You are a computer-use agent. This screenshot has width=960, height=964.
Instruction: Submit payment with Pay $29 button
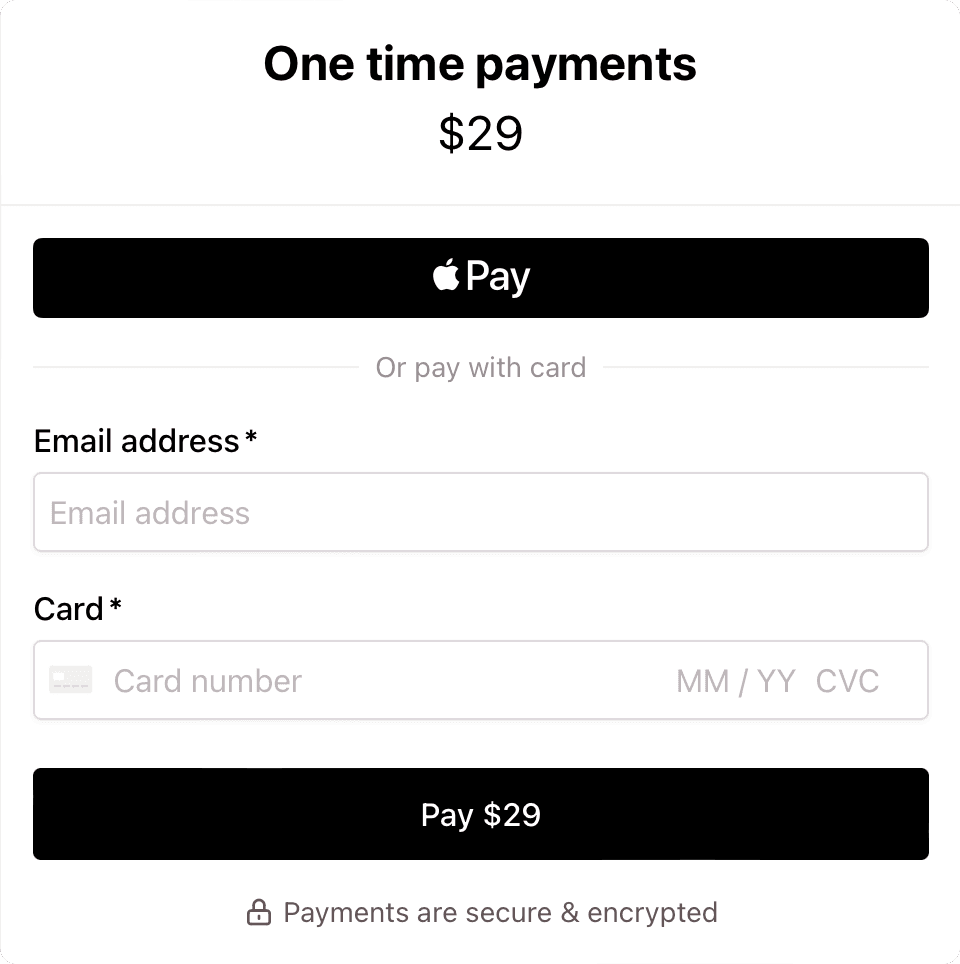480,814
